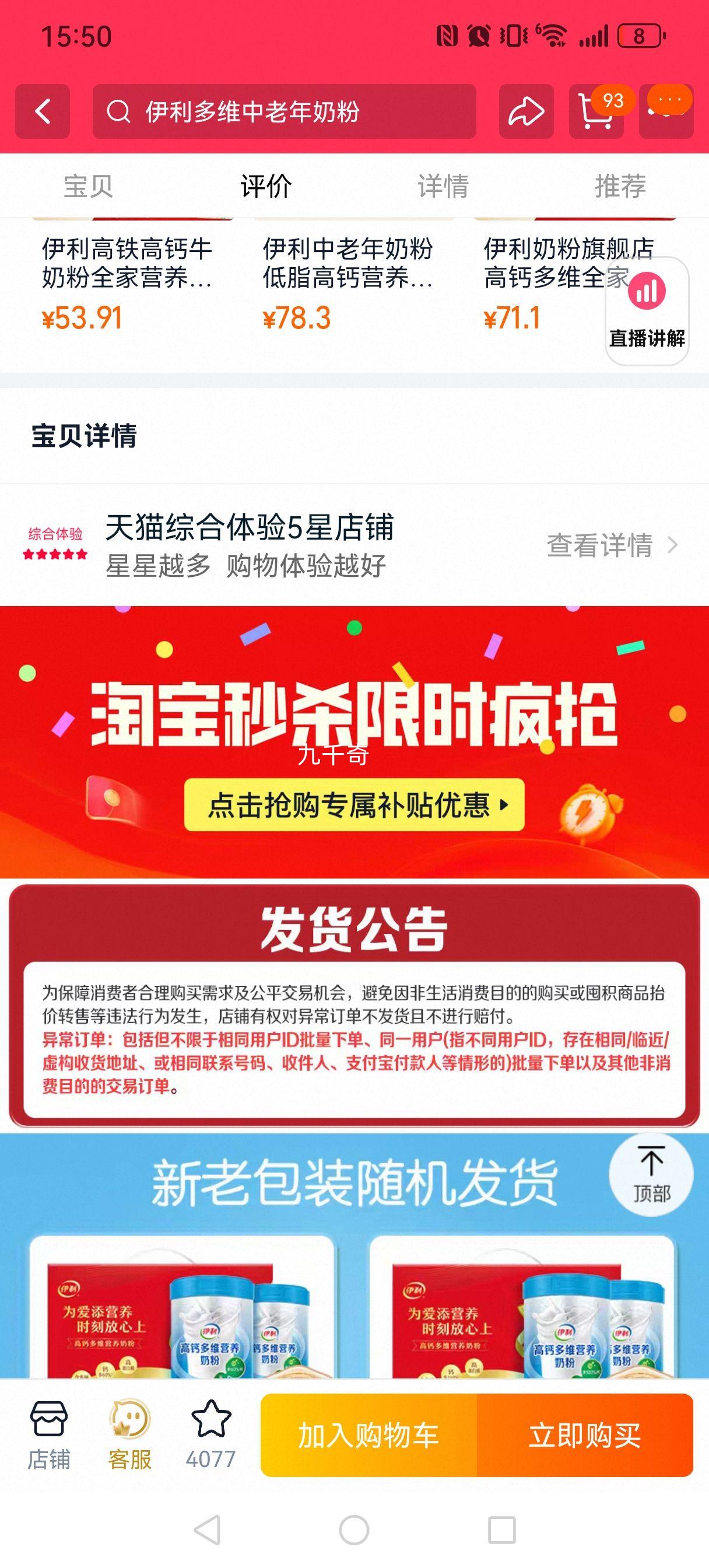The height and width of the screenshot is (1568, 709).
Task: Open 伊利中老年奶粉 product at ¥78.3
Action: [x=348, y=280]
